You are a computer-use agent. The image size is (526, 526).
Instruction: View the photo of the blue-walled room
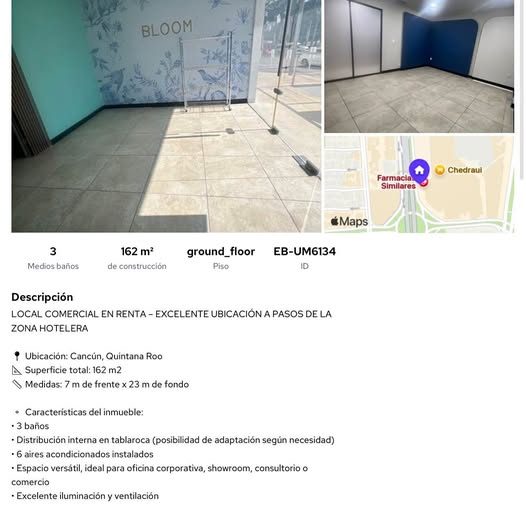click(419, 66)
